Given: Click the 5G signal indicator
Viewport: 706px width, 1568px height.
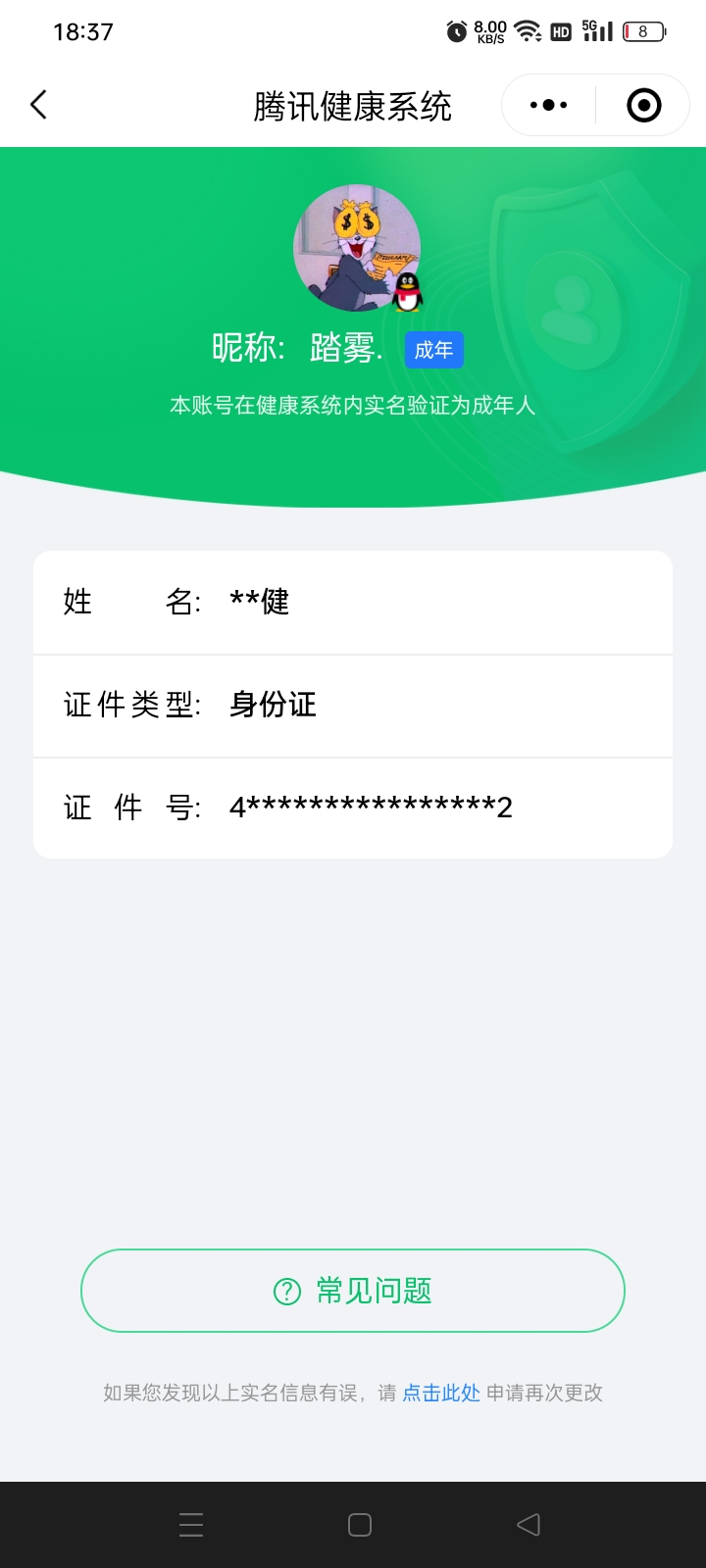Looking at the screenshot, I should [x=597, y=32].
